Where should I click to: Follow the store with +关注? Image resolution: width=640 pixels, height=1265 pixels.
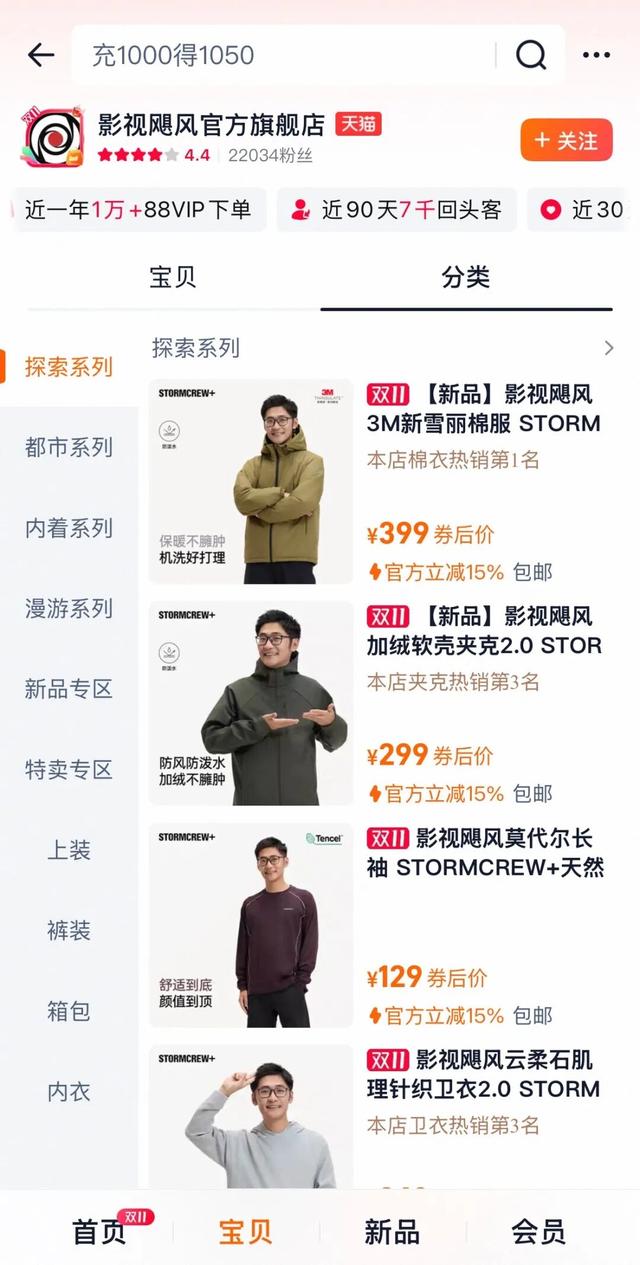[566, 140]
